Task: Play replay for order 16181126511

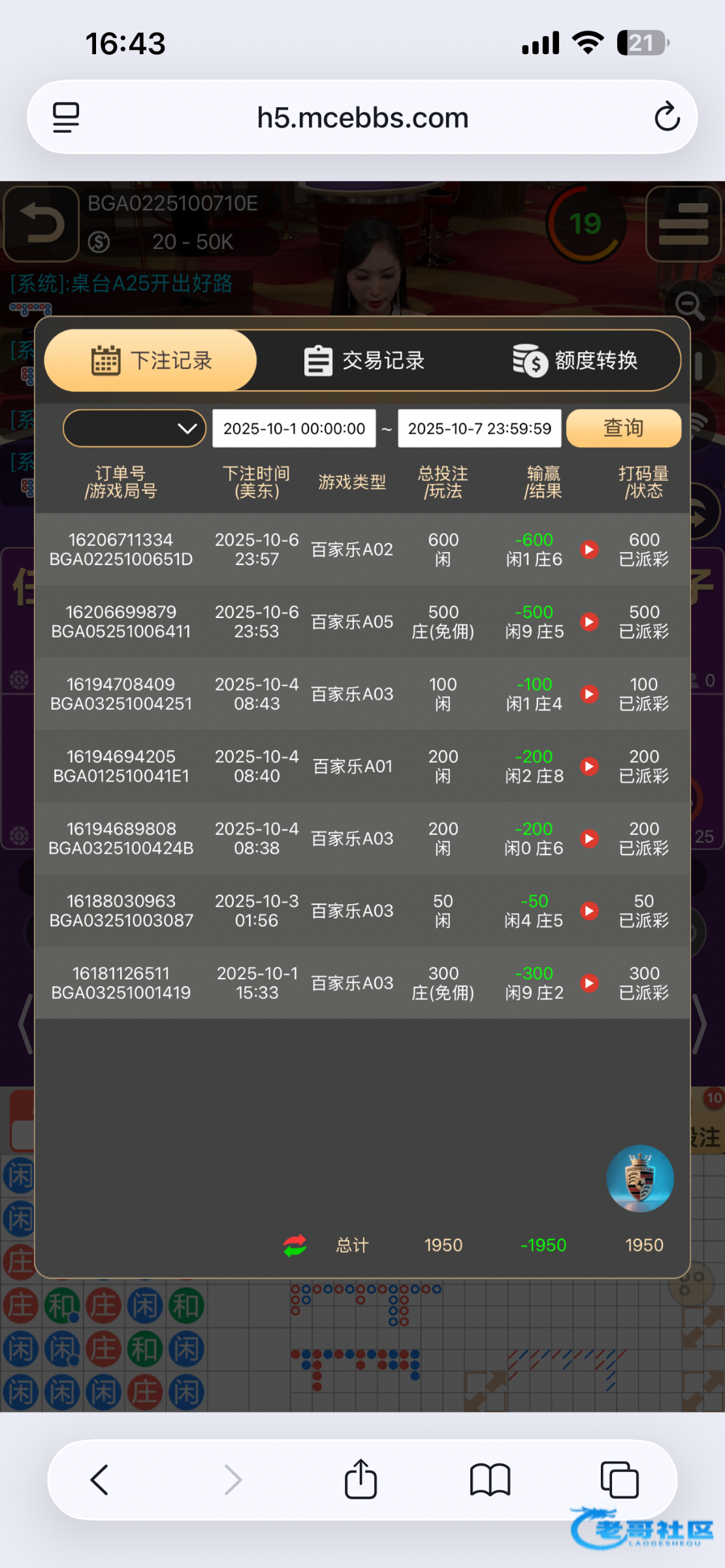Action: pos(590,983)
